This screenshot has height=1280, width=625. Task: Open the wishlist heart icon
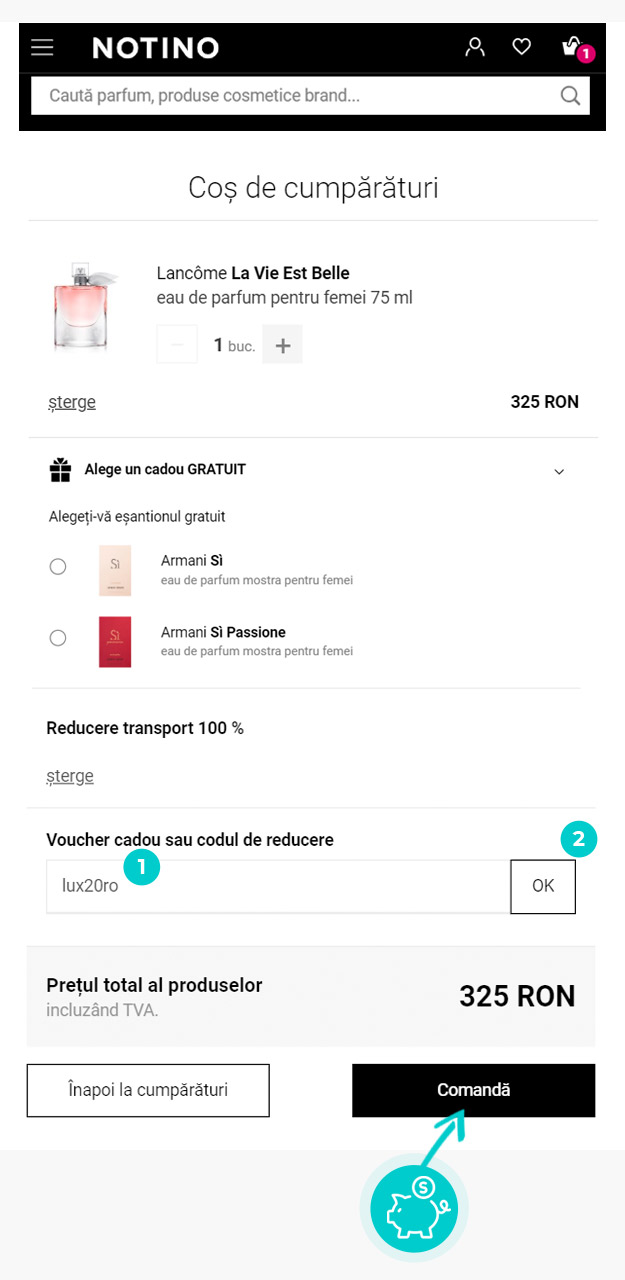point(521,46)
